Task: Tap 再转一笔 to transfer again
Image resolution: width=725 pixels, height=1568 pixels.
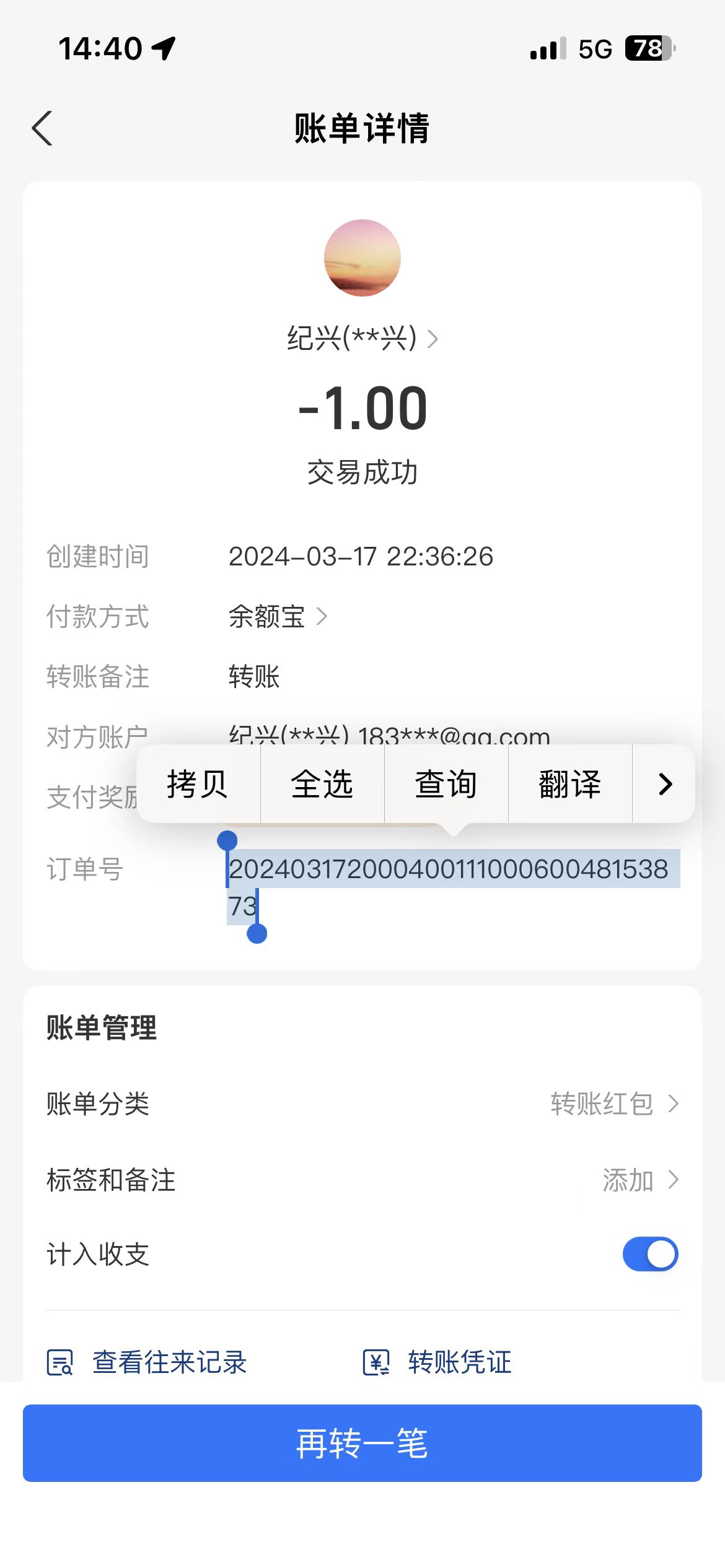Action: point(362,1443)
